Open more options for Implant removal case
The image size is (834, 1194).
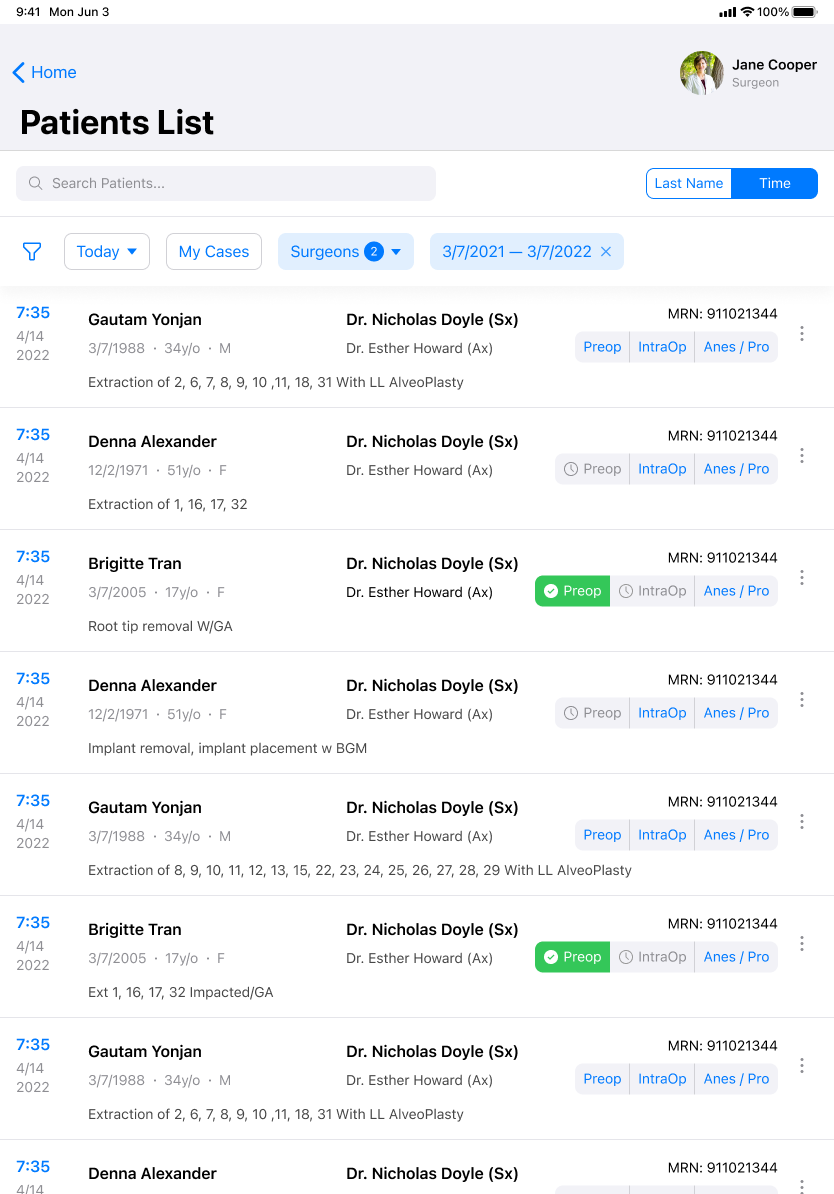(x=802, y=700)
